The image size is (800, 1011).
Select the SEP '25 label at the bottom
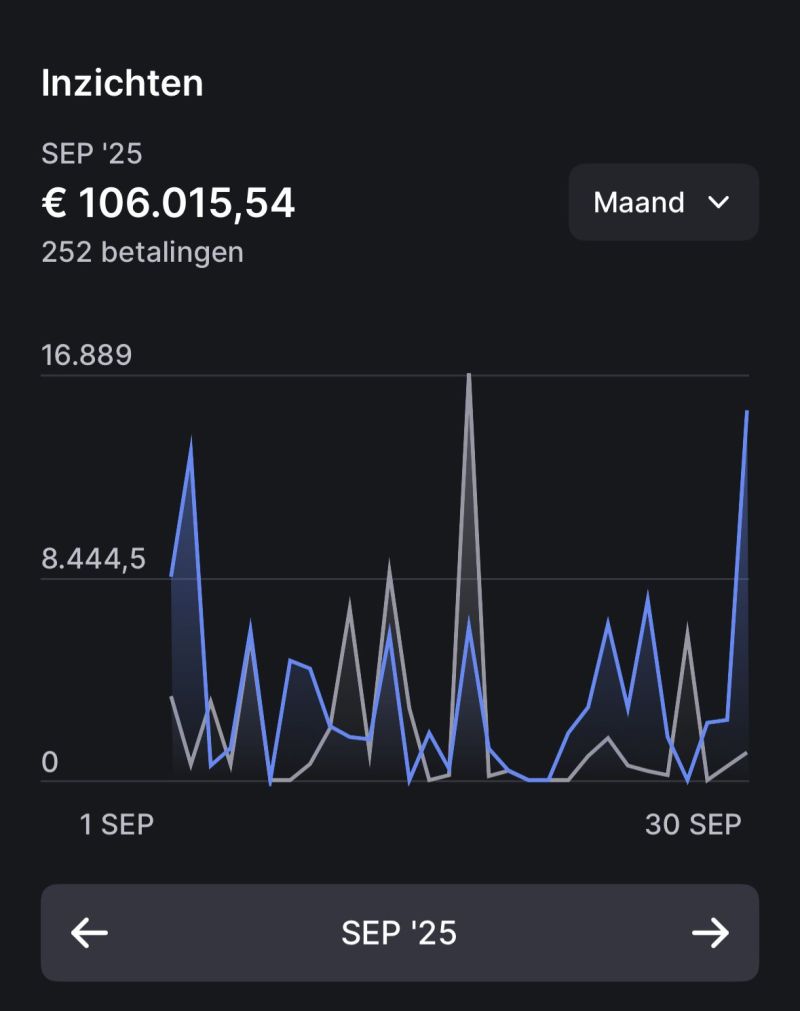[400, 933]
